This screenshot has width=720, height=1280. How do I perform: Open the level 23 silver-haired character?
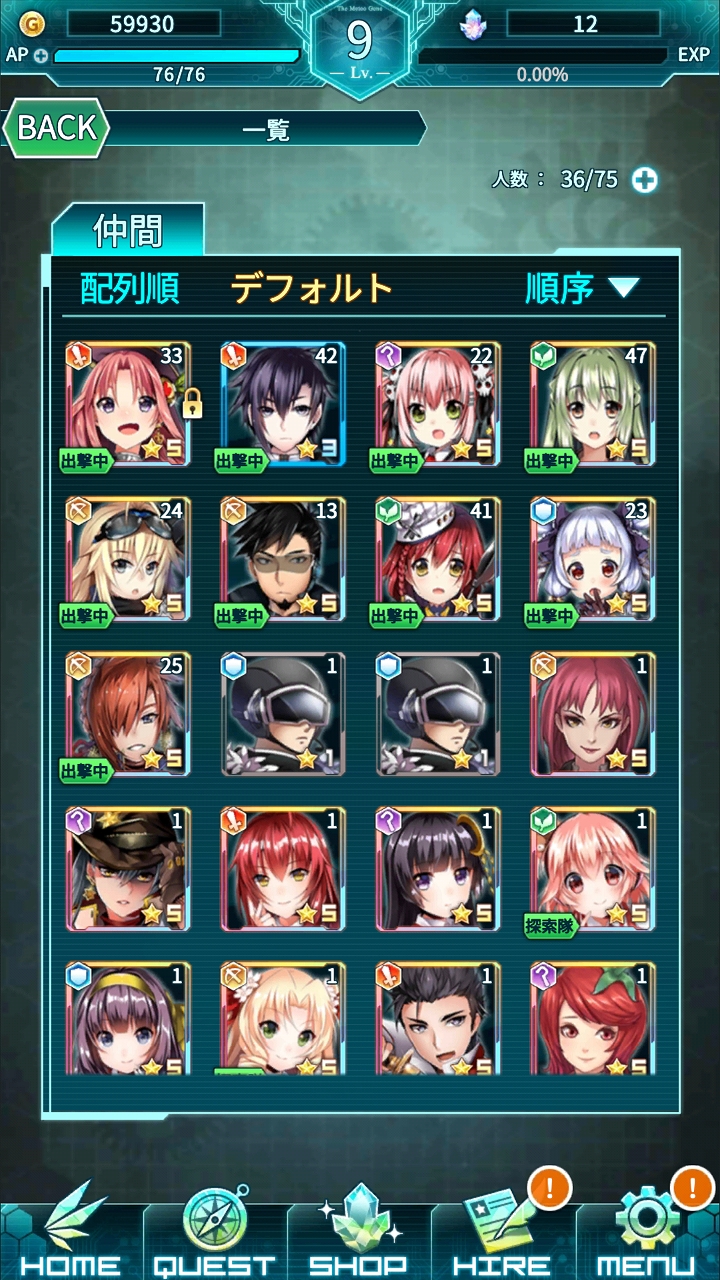click(x=593, y=560)
